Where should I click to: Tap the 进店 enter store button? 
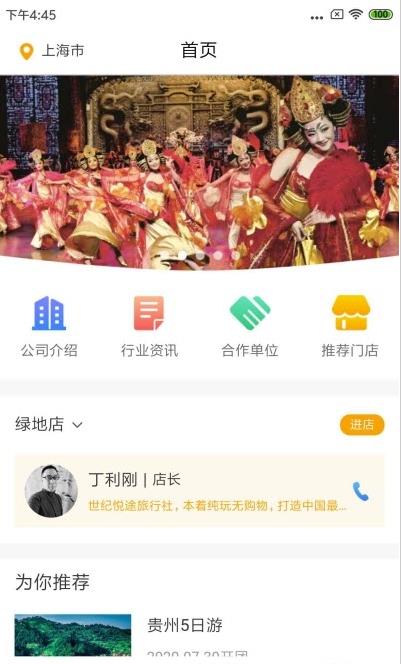[362, 425]
